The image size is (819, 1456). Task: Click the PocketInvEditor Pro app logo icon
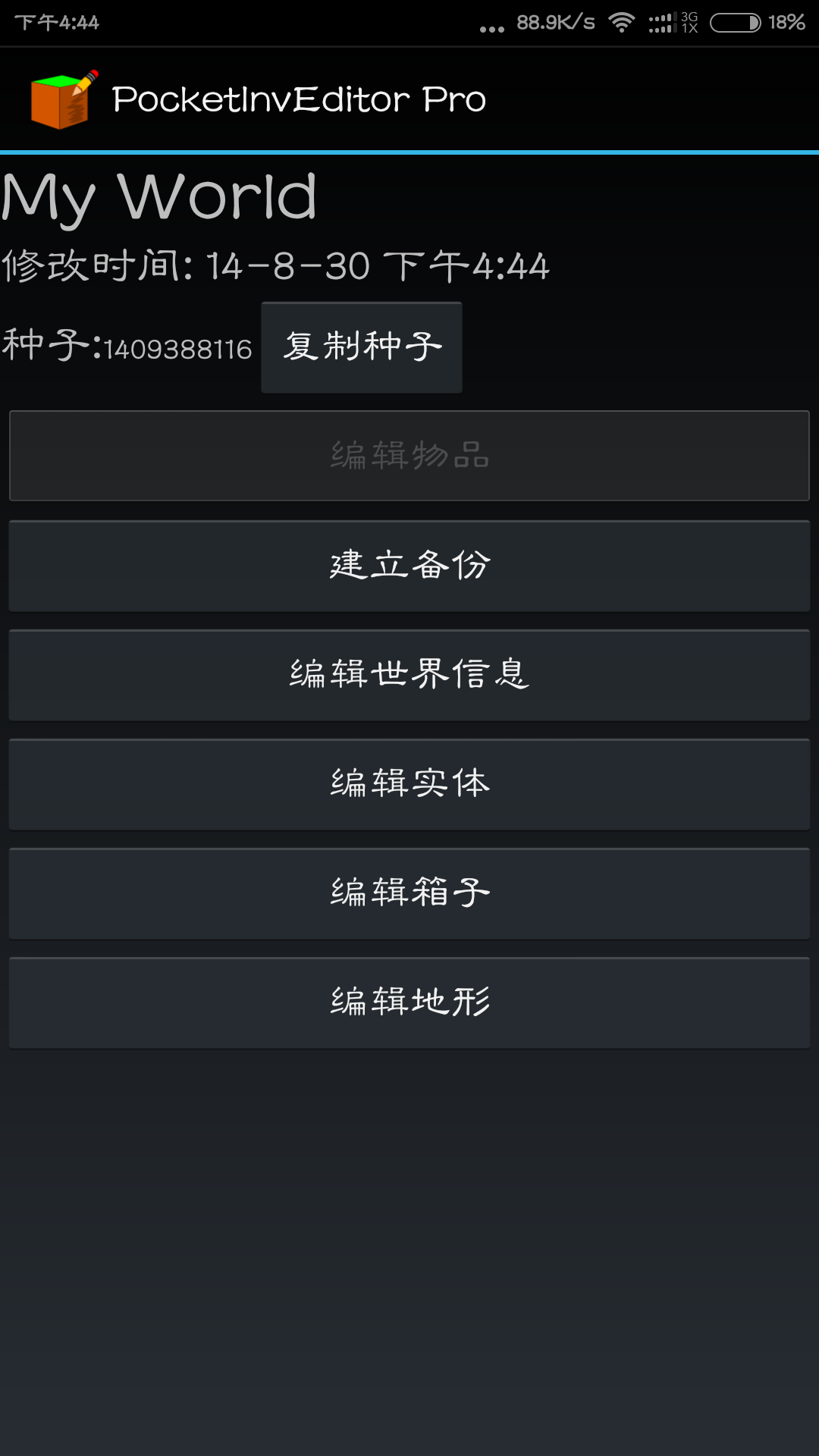[61, 97]
